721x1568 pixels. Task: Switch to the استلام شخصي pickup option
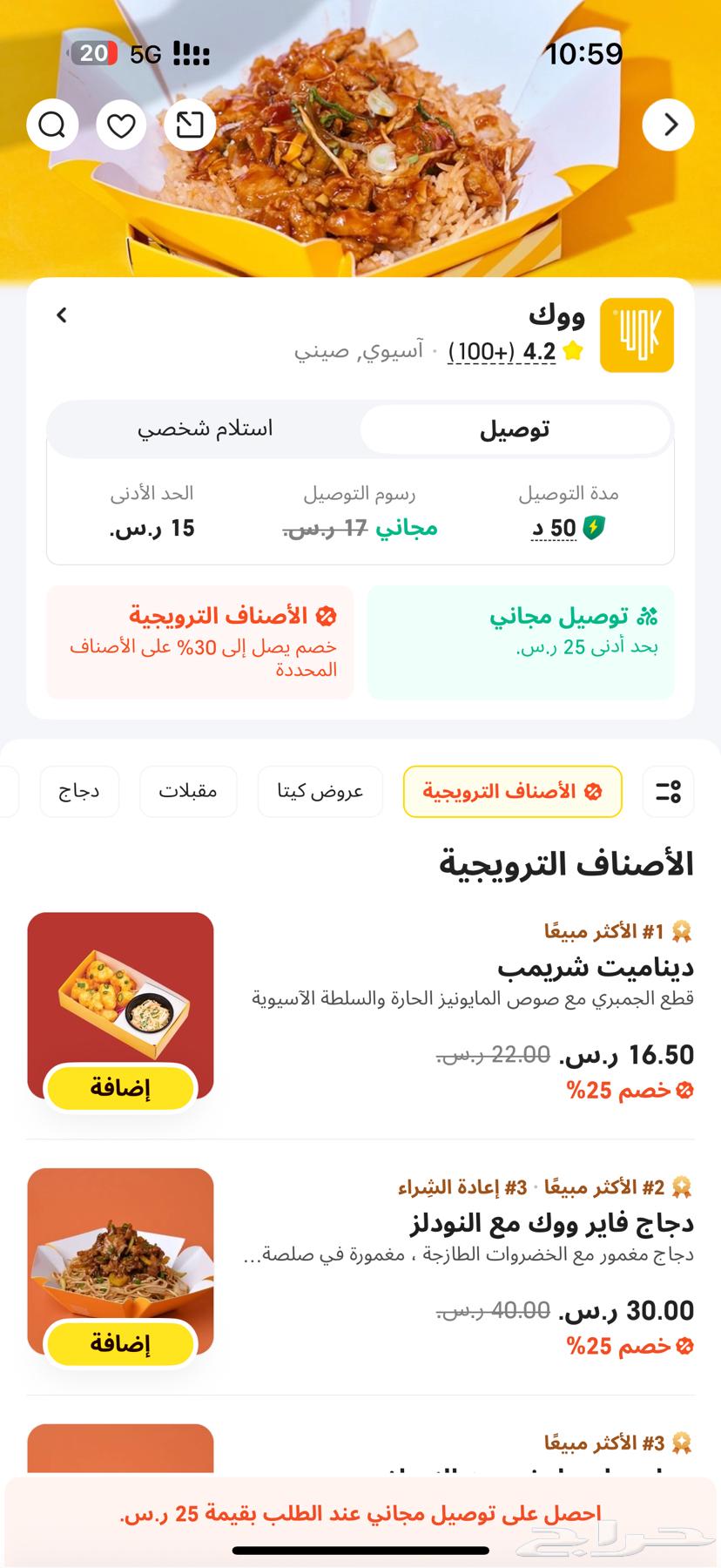[205, 429]
